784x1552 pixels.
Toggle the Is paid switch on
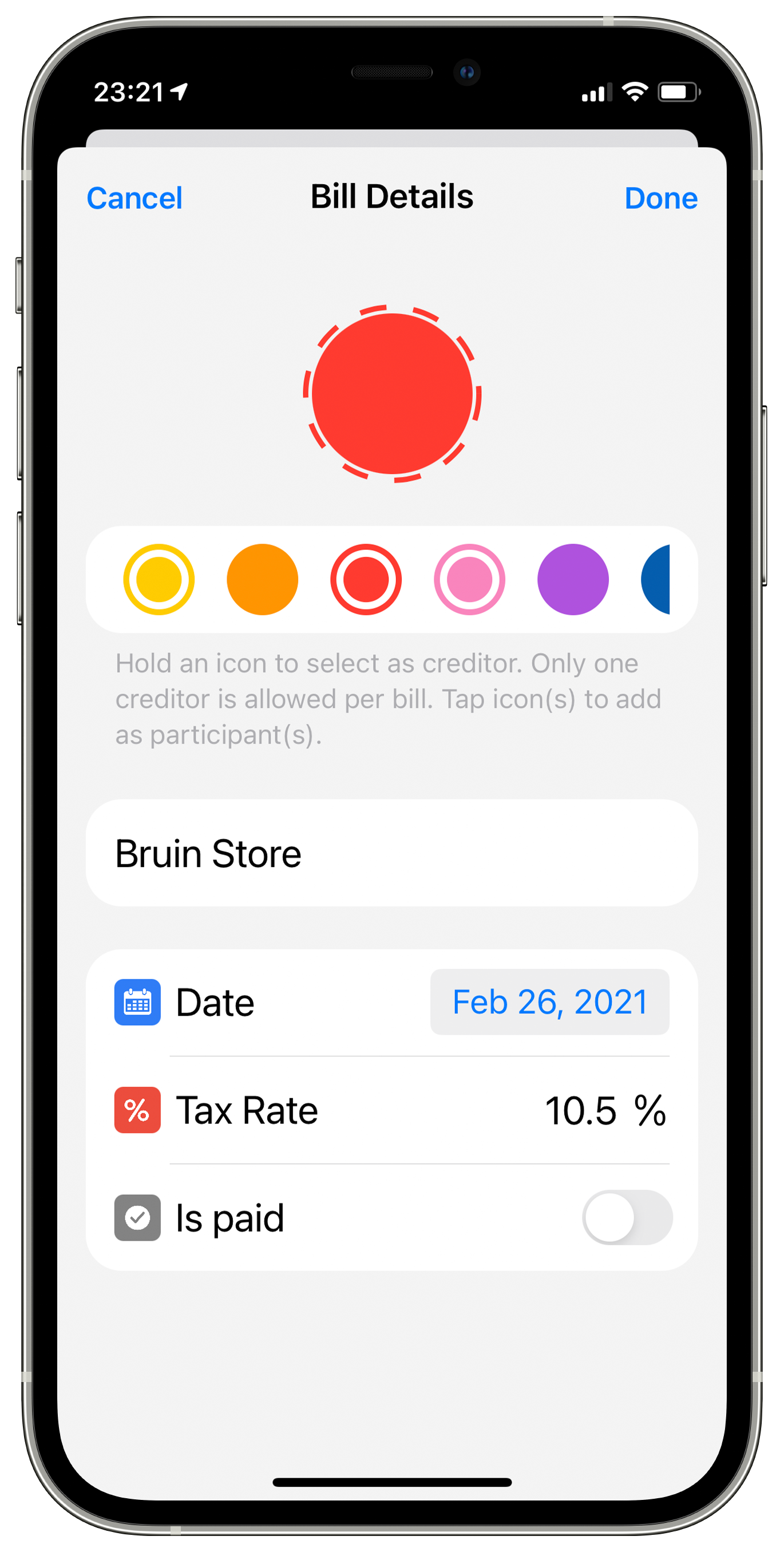click(627, 1218)
